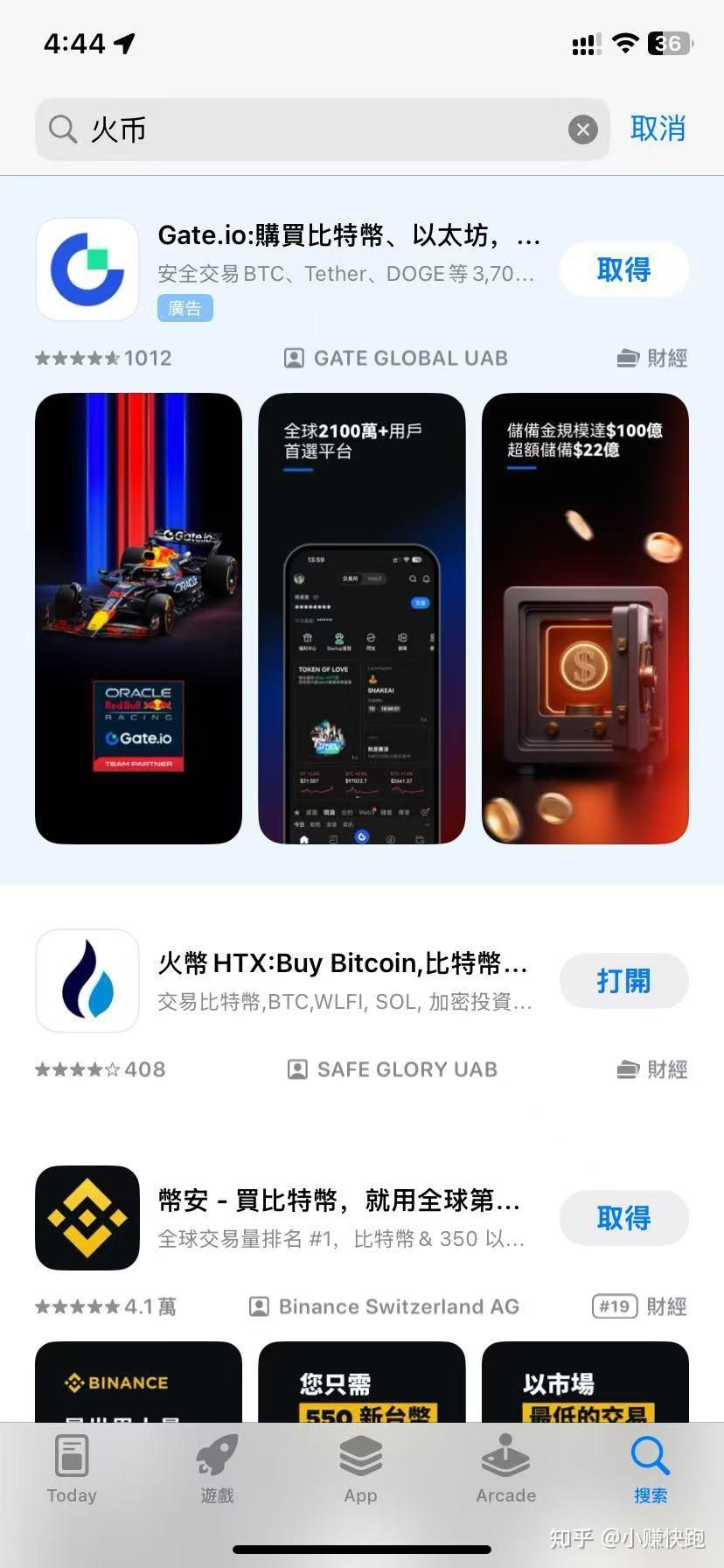
Task: Clear the search text with the X icon
Action: [583, 129]
